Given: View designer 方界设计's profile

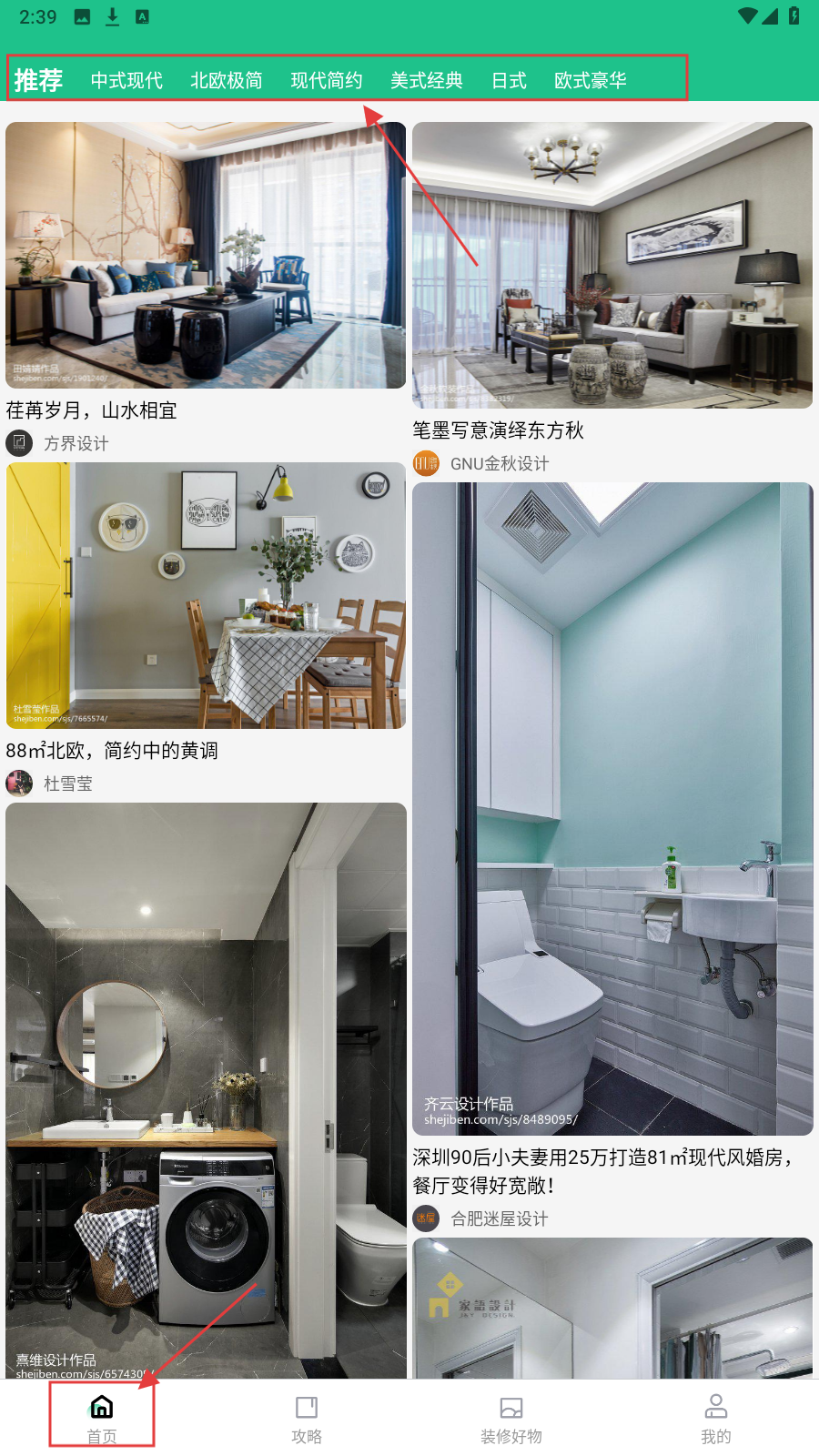Looking at the screenshot, I should (76, 443).
